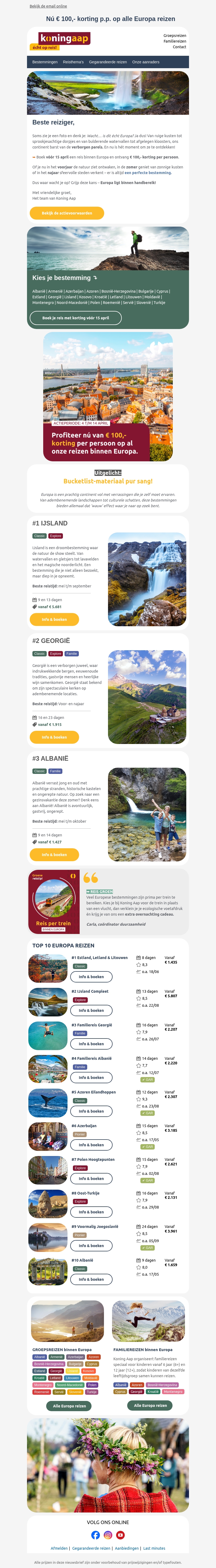216x1568 pixels.
Task: Tap 'Info & boeken' for #5 Azoren Eilandhoppen
Action: (91, 1112)
